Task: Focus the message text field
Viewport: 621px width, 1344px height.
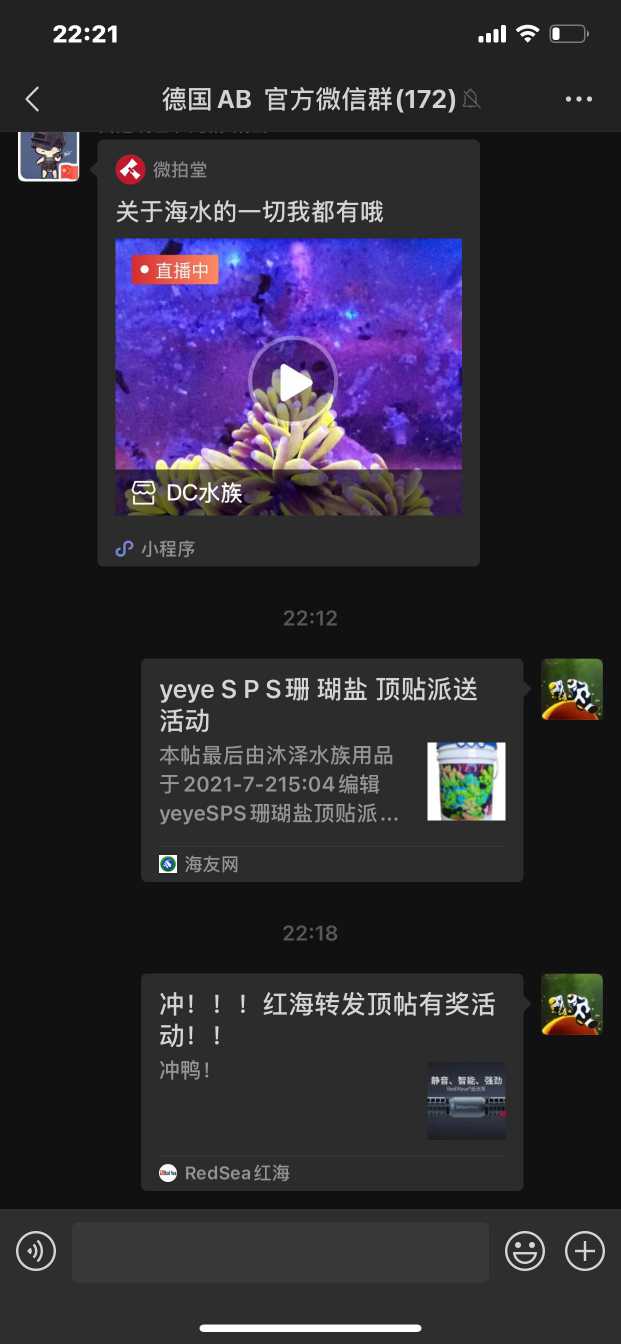Action: 280,1251
